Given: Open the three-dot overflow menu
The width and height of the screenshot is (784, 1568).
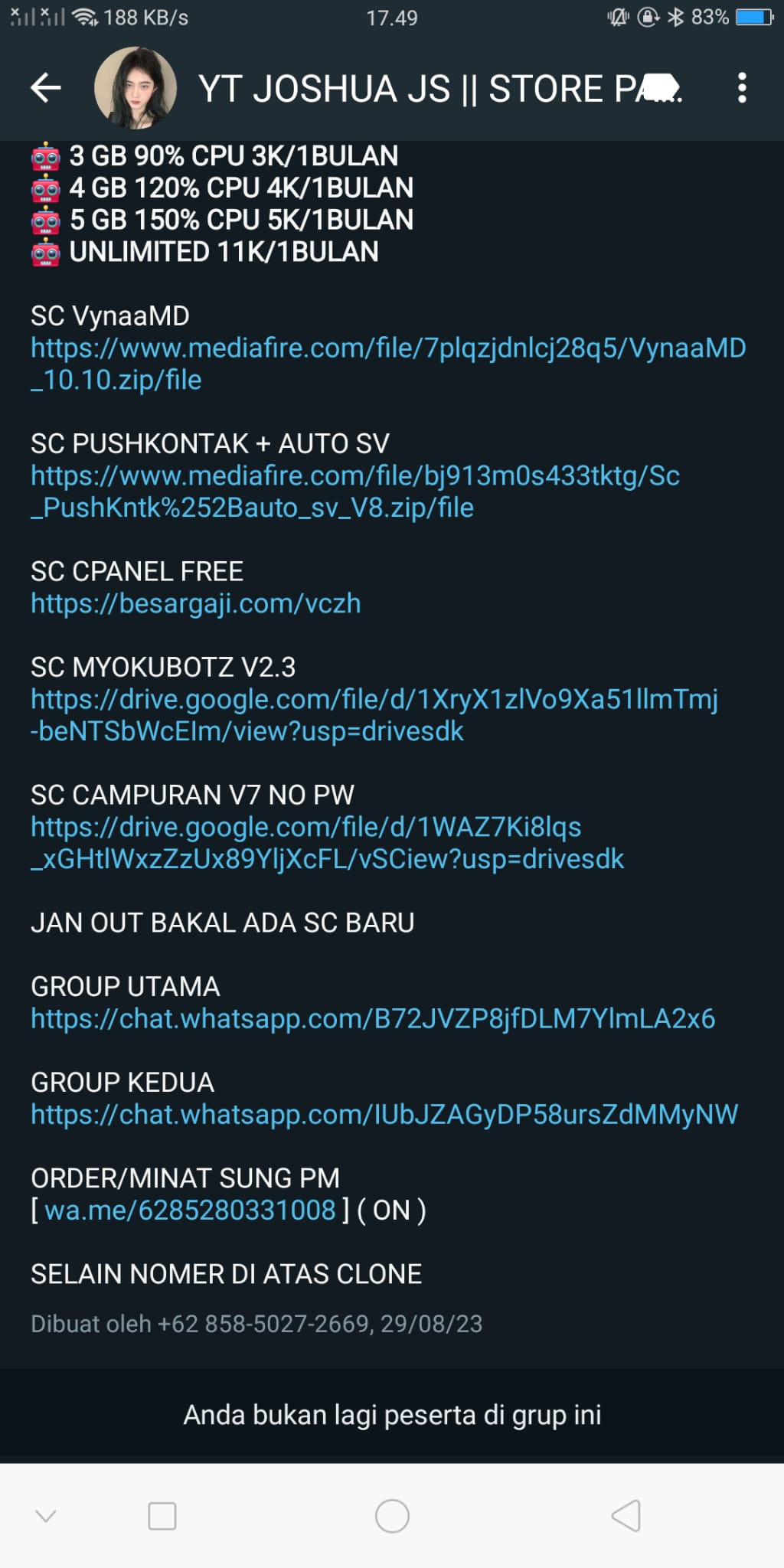Looking at the screenshot, I should coord(741,88).
